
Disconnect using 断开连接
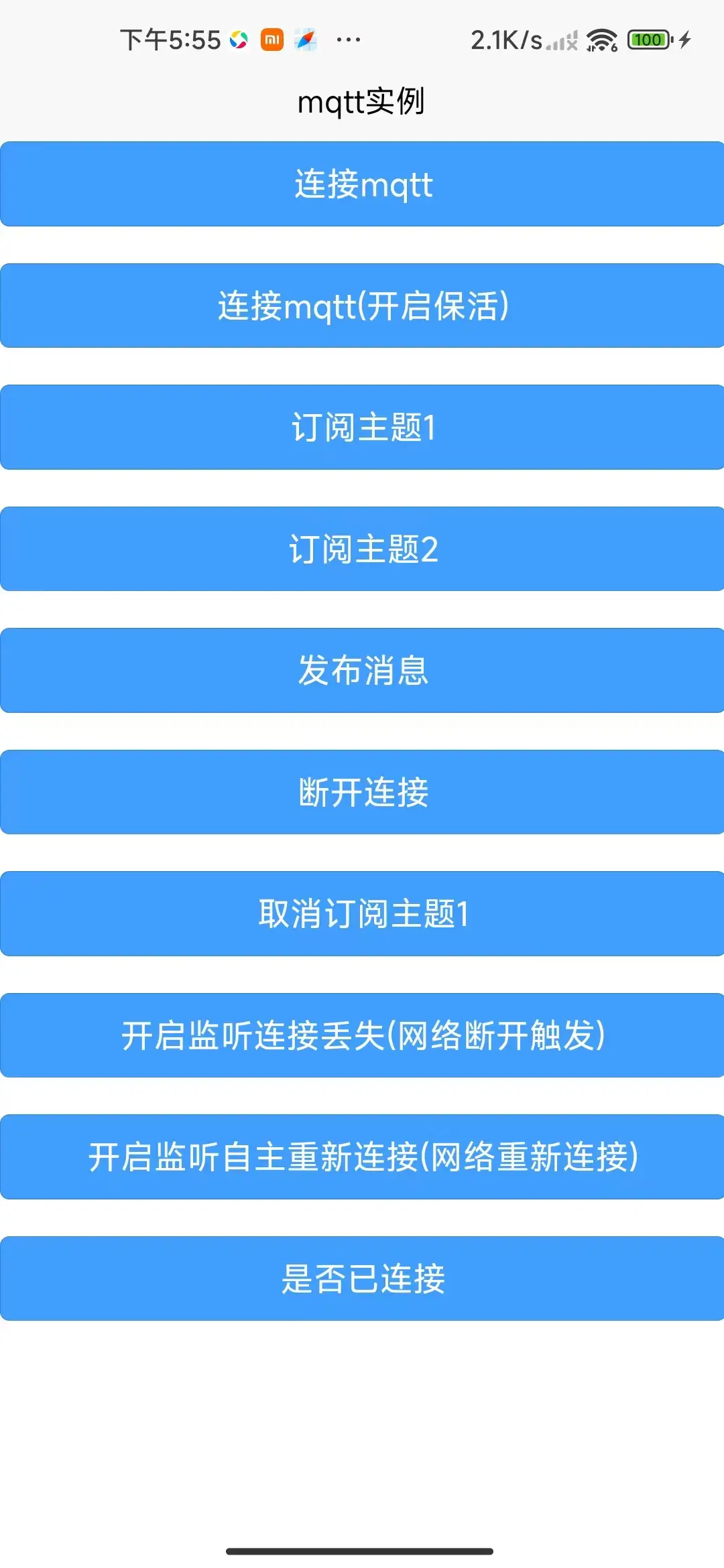[362, 792]
